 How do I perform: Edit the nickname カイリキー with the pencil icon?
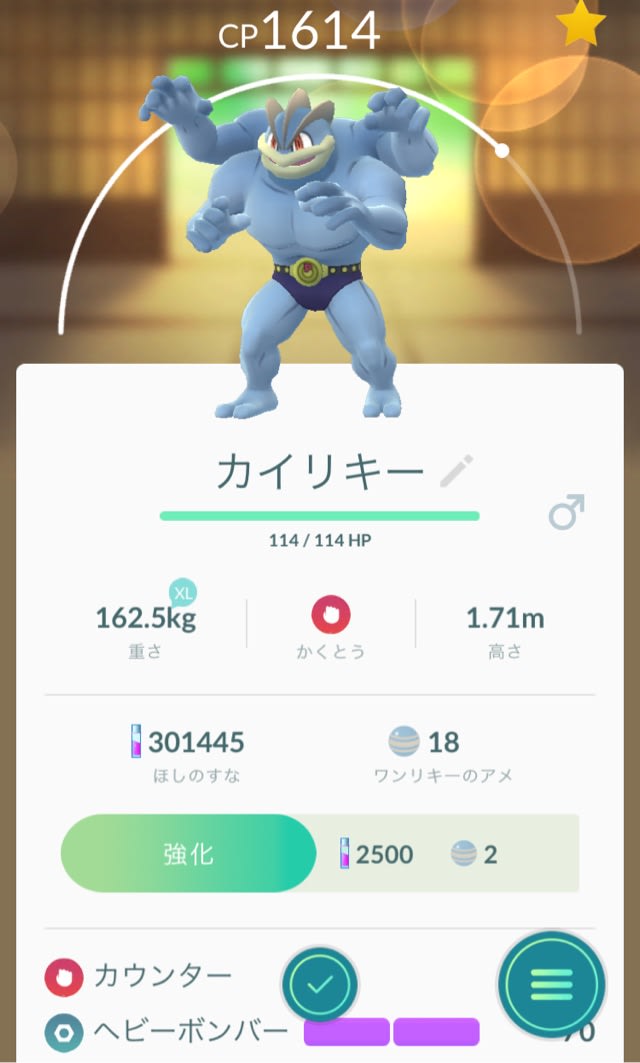click(x=458, y=471)
